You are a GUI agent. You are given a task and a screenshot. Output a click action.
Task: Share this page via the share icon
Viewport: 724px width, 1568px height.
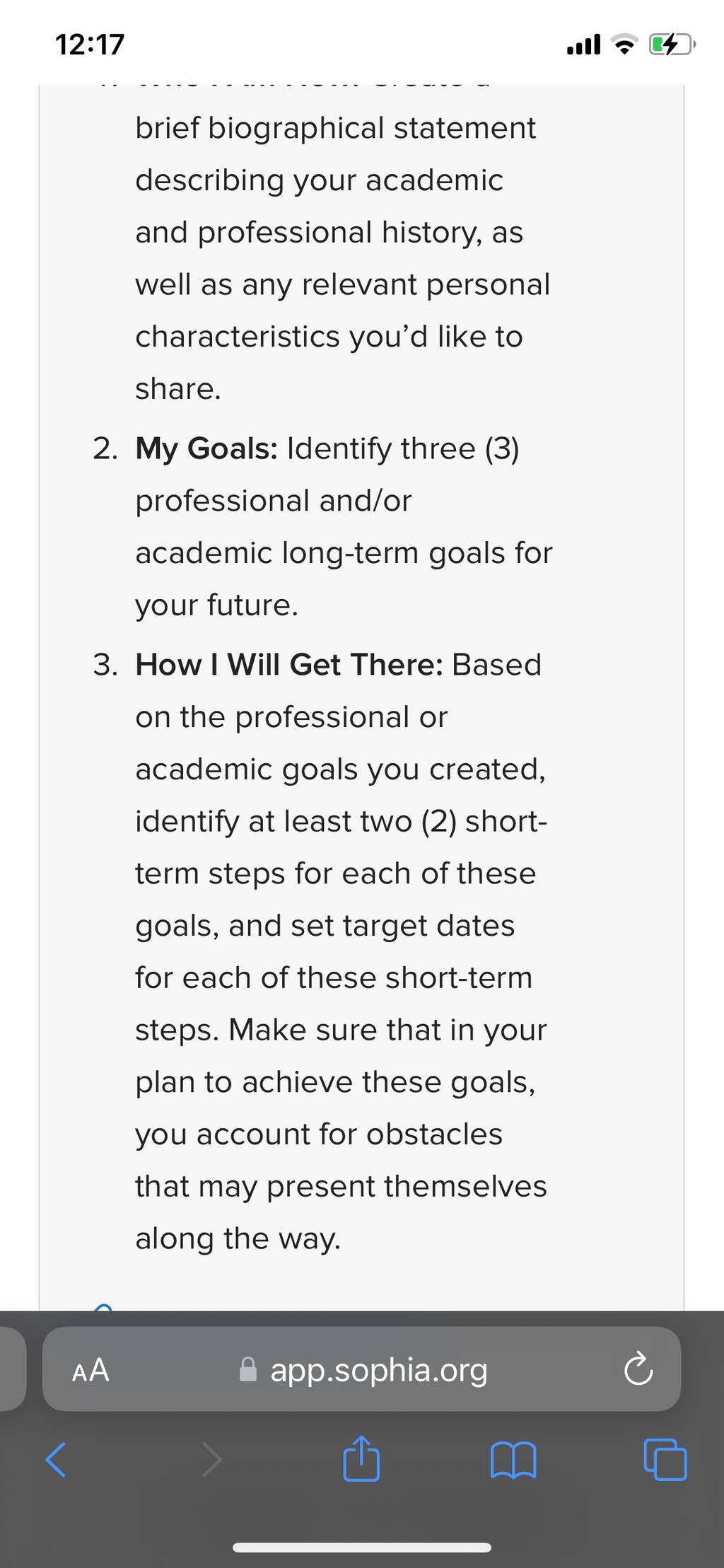pyautogui.click(x=361, y=1458)
